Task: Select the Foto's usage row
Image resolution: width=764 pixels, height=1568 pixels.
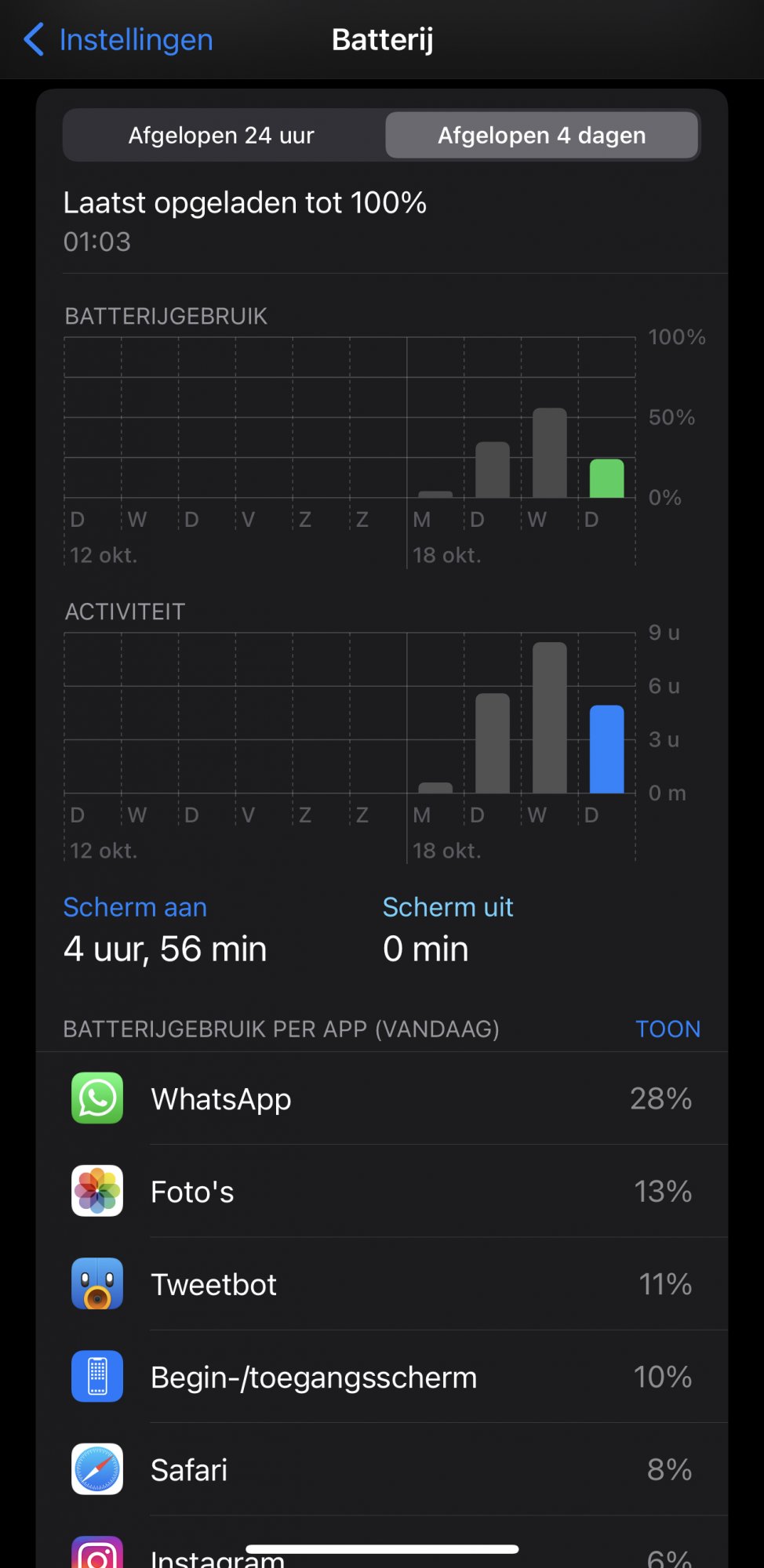Action: pos(382,1192)
